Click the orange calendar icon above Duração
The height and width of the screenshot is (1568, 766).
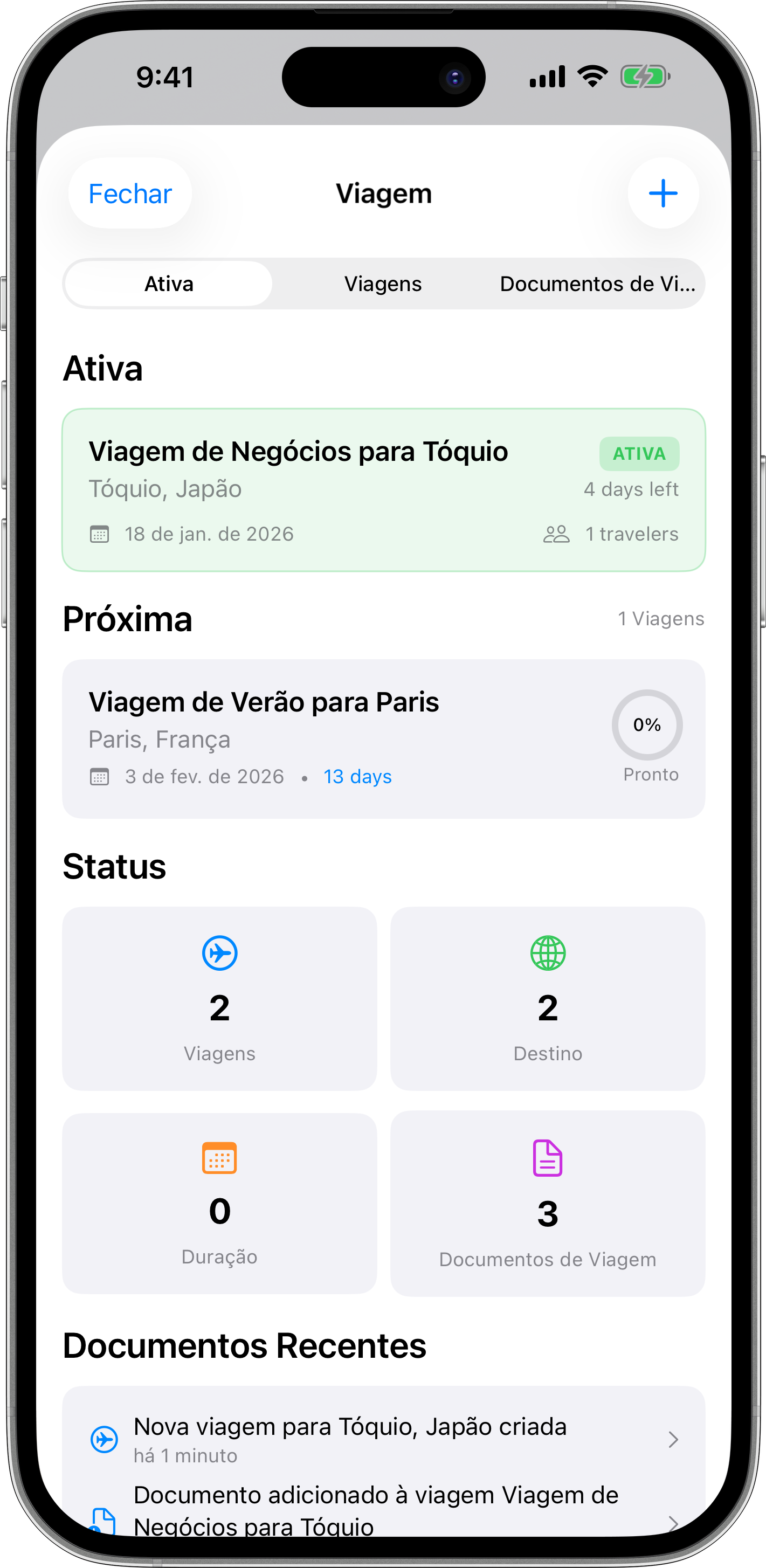point(220,1158)
